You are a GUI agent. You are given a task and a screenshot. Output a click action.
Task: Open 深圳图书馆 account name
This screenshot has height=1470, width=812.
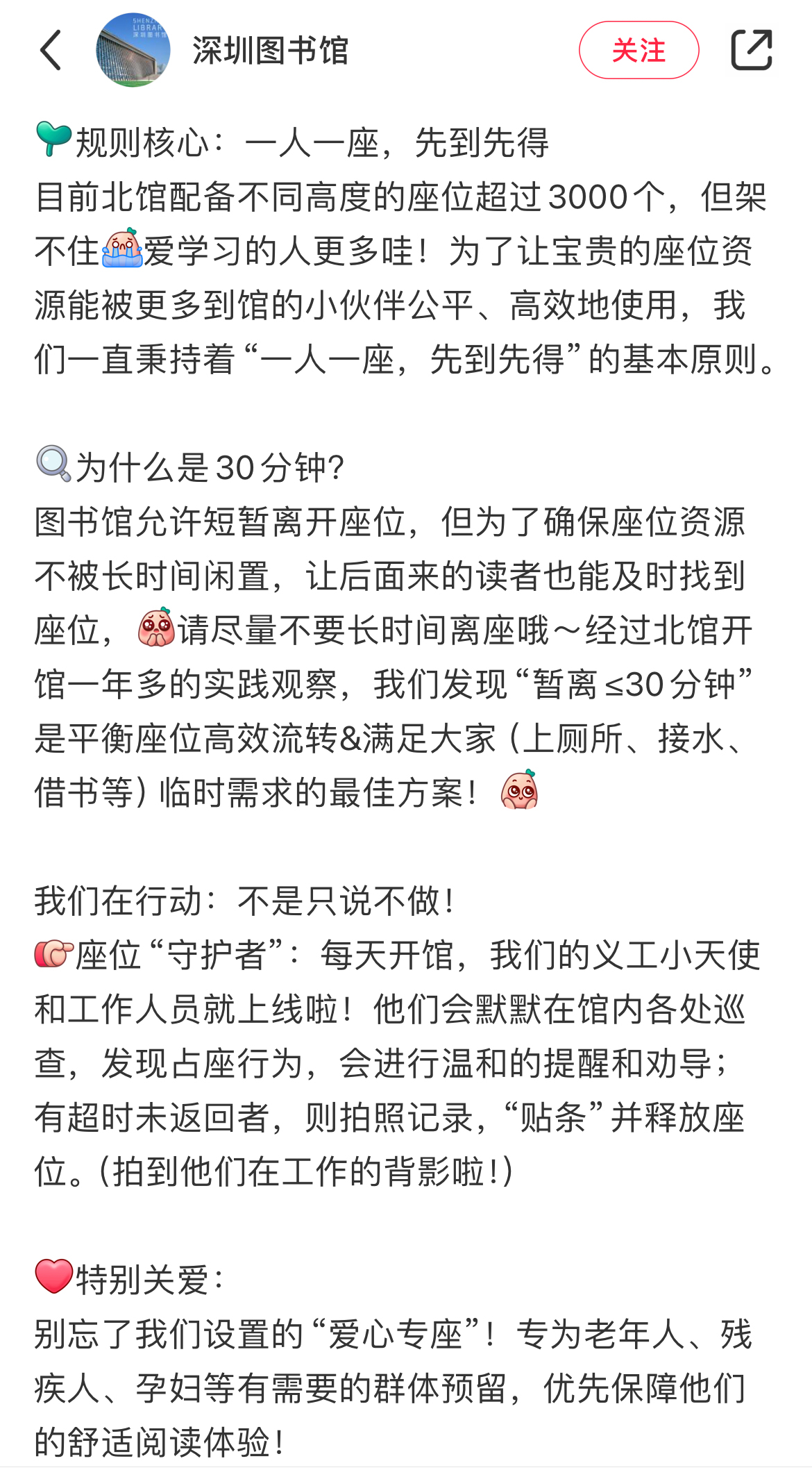coord(270,51)
